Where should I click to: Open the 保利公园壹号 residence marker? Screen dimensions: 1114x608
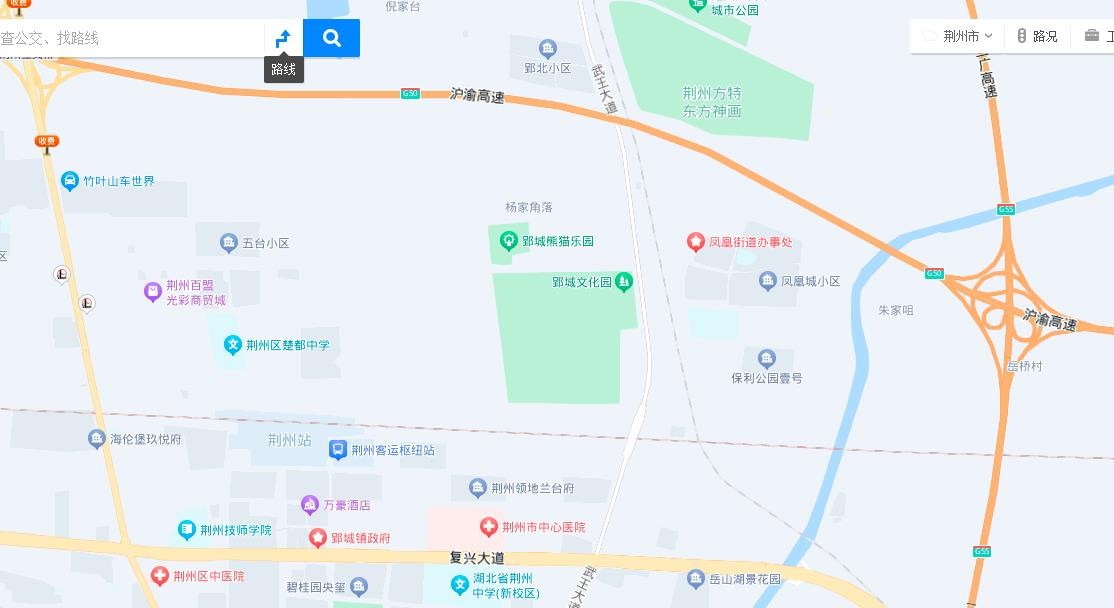(767, 359)
